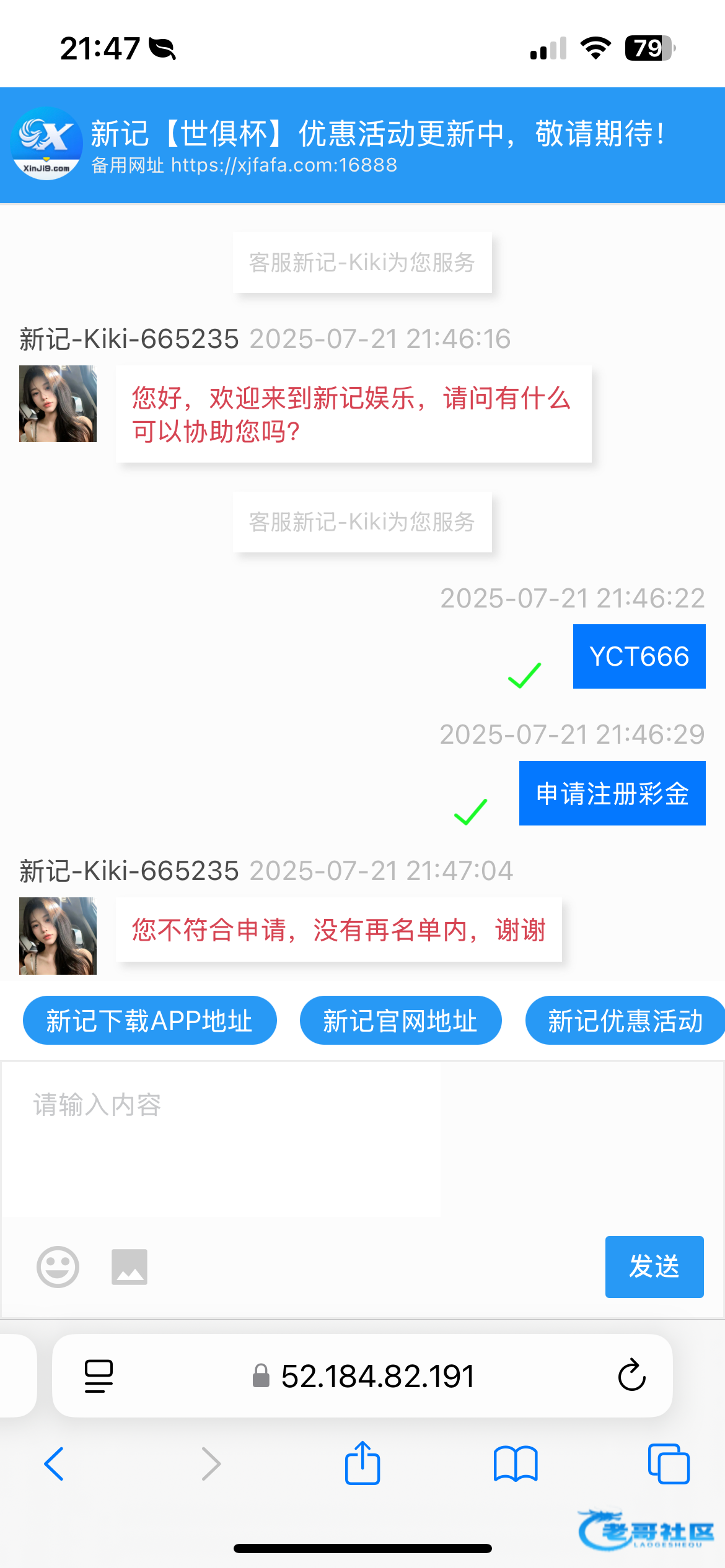
Task: Open the 新记优惠活动 chip
Action: point(625,1021)
